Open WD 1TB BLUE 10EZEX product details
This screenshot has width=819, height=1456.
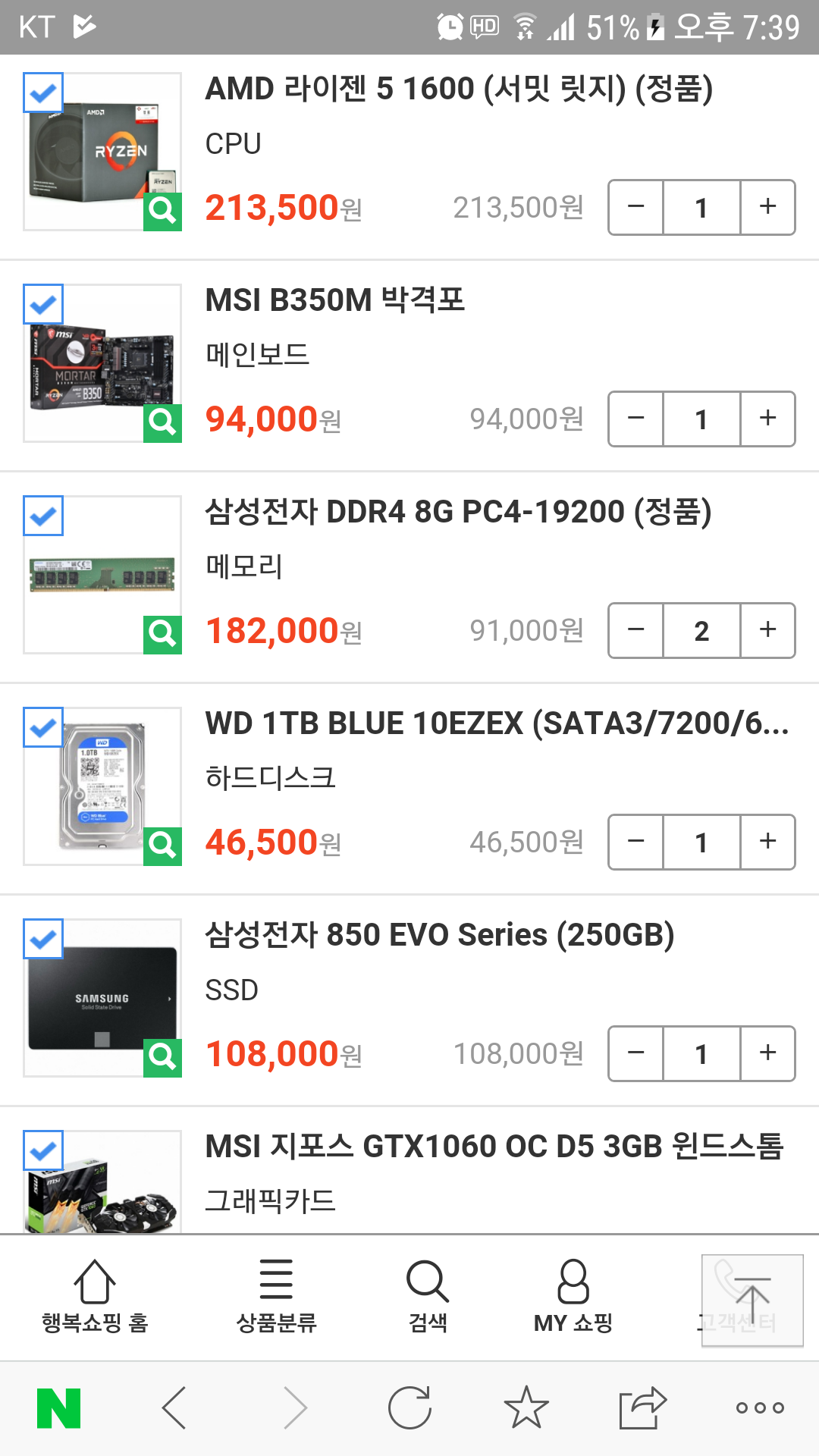click(497, 723)
